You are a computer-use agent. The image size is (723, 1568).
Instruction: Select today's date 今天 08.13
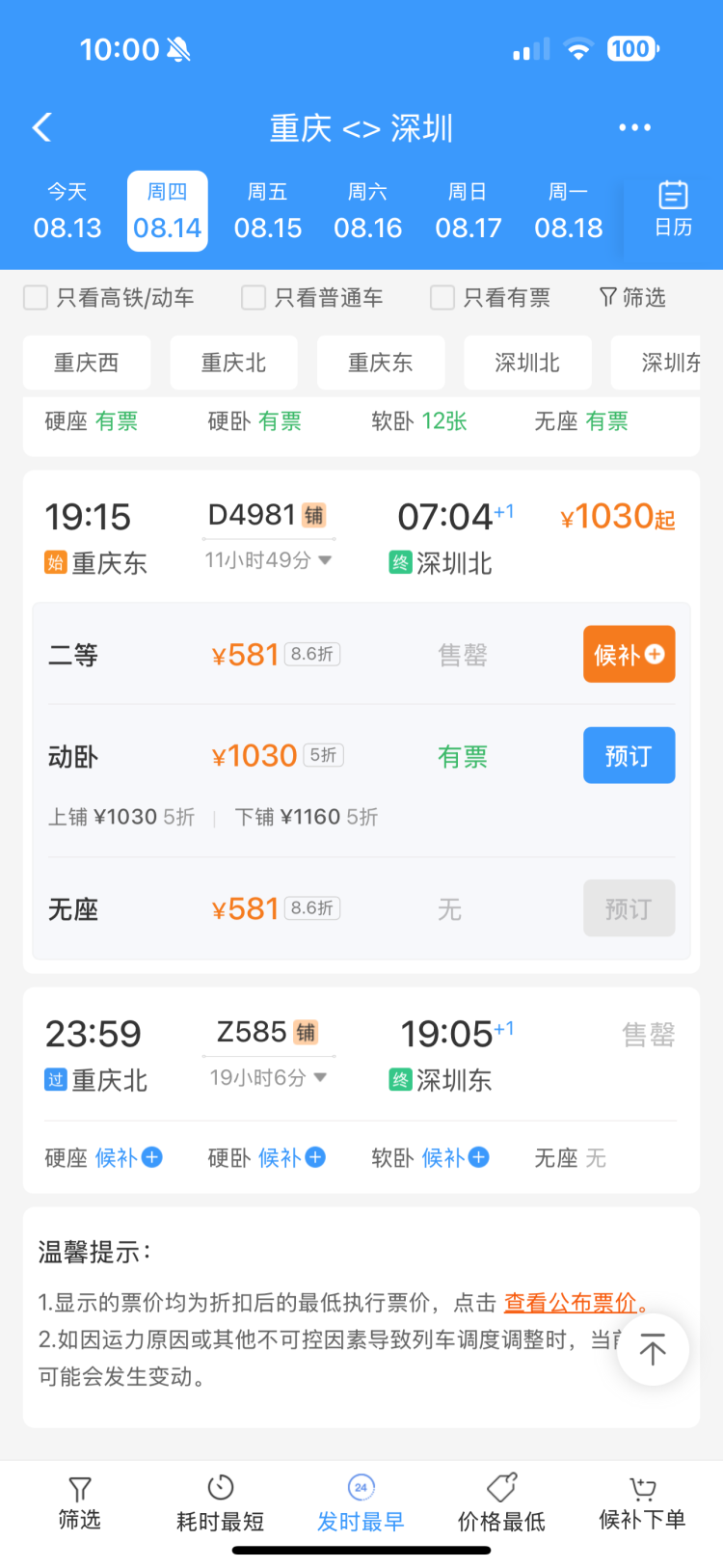67,211
